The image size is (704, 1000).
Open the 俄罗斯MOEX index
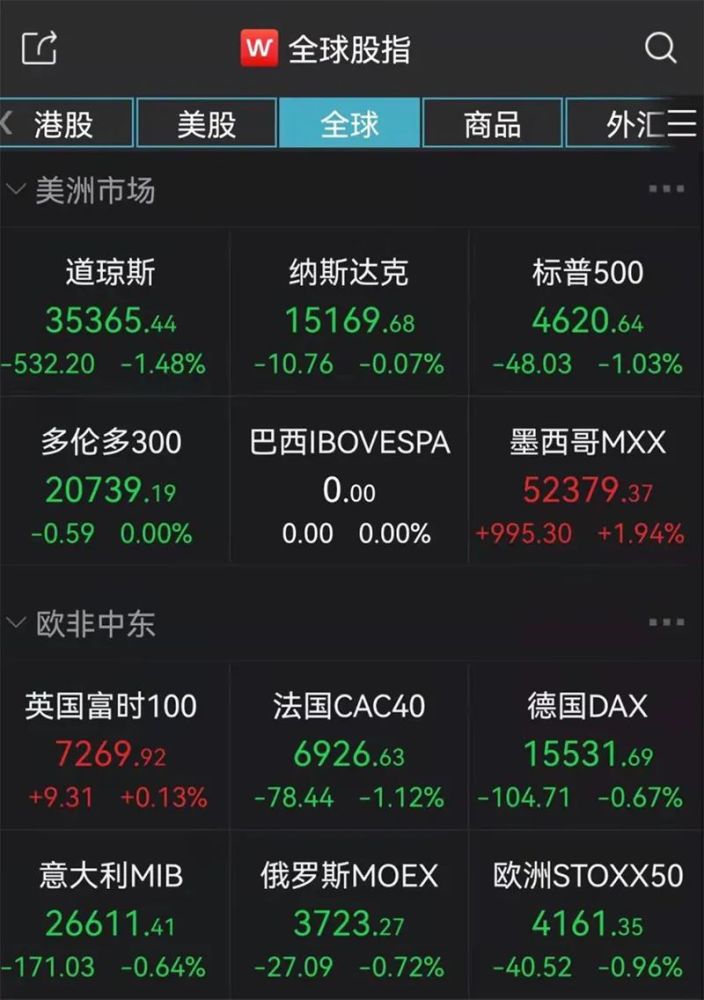(x=349, y=920)
